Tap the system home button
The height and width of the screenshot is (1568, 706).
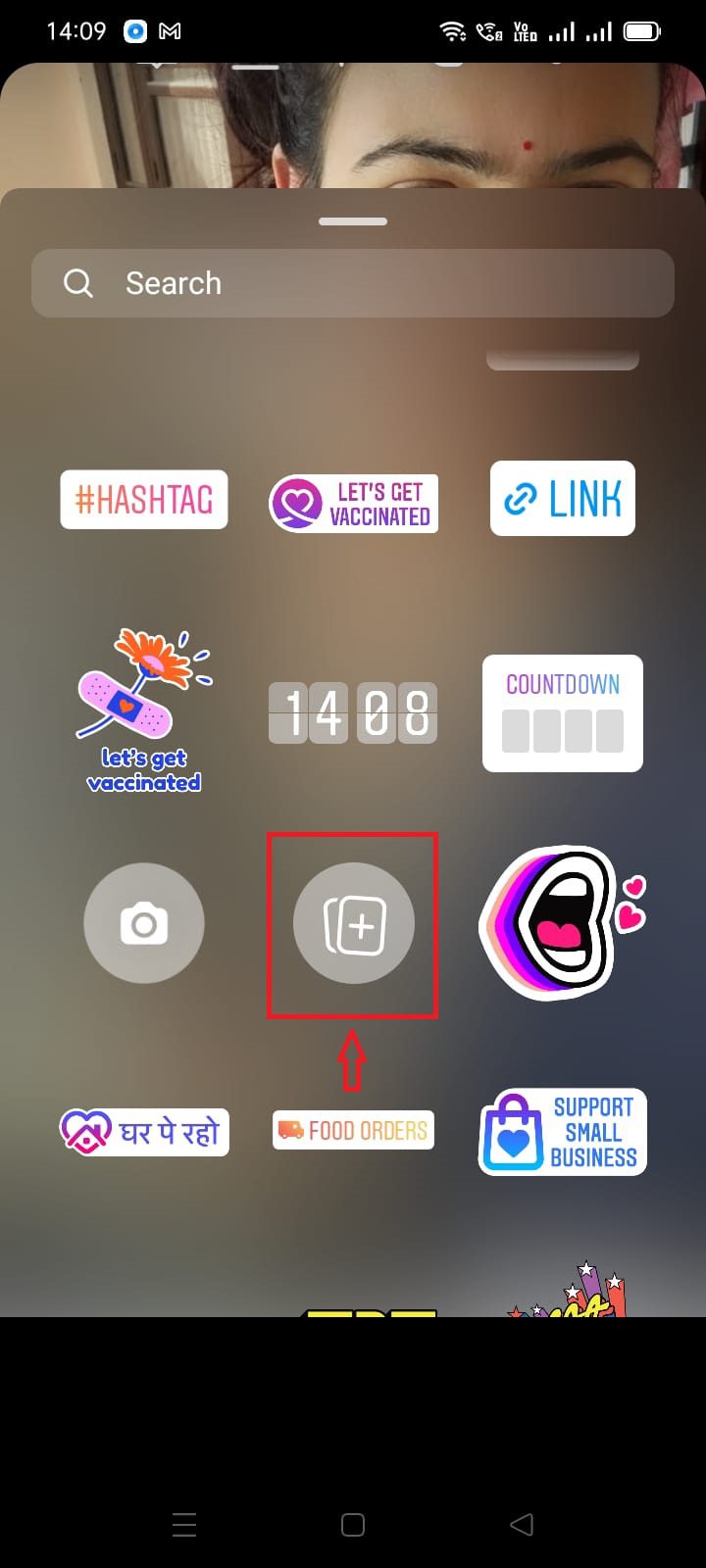(353, 1524)
